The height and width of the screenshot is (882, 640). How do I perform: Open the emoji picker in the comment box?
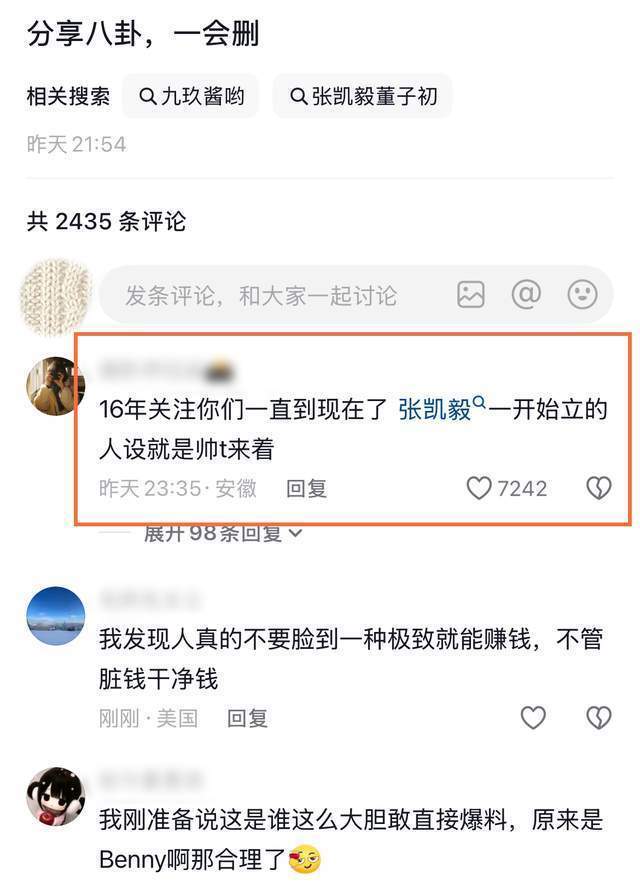pyautogui.click(x=582, y=294)
